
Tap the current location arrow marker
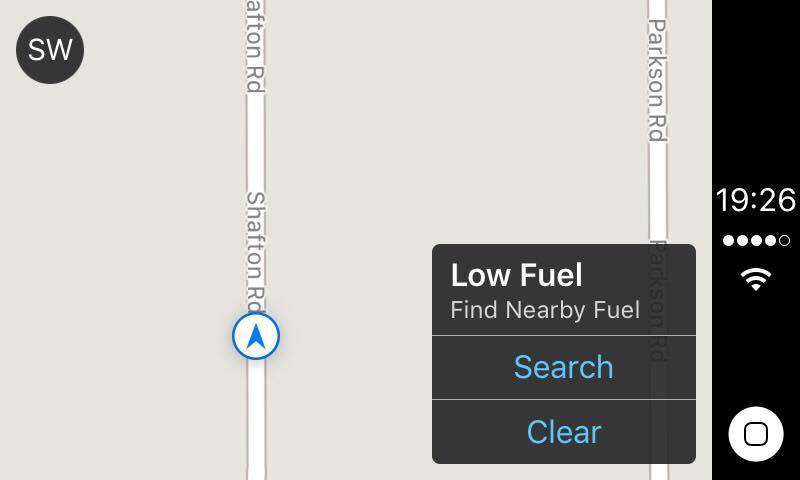pos(256,337)
